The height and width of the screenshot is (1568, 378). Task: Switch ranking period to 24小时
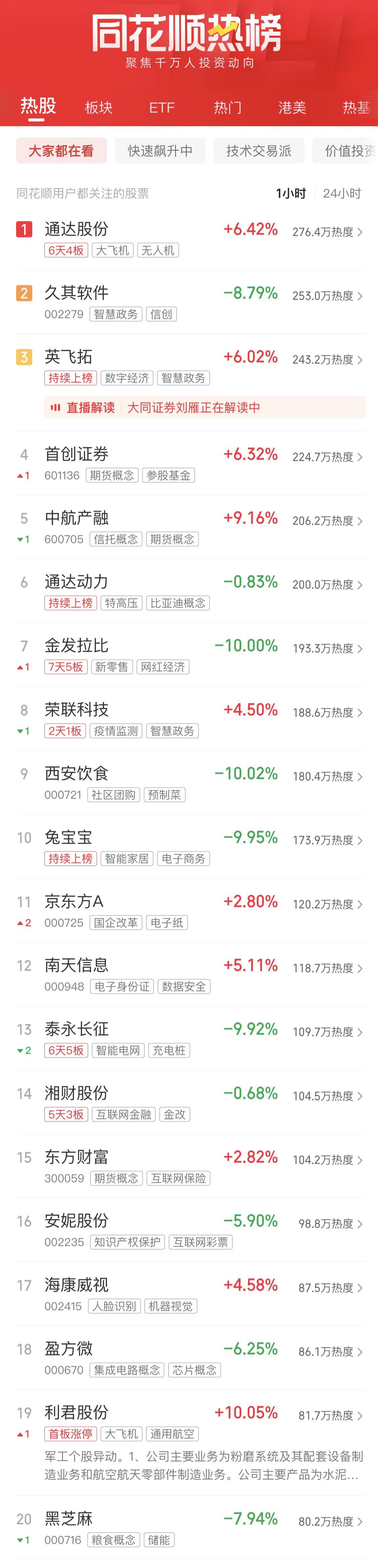pos(341,193)
